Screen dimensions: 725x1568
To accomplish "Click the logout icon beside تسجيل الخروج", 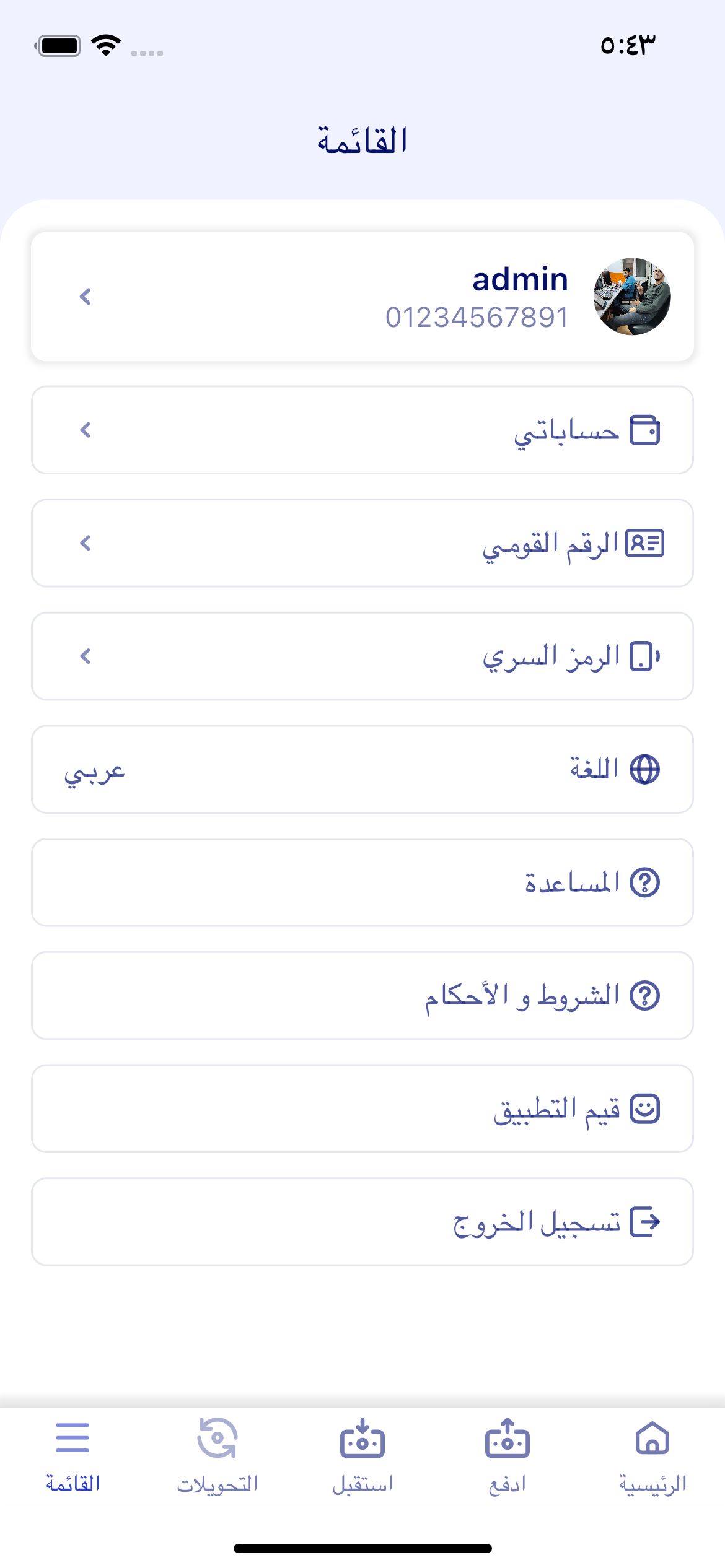I will pyautogui.click(x=645, y=1221).
